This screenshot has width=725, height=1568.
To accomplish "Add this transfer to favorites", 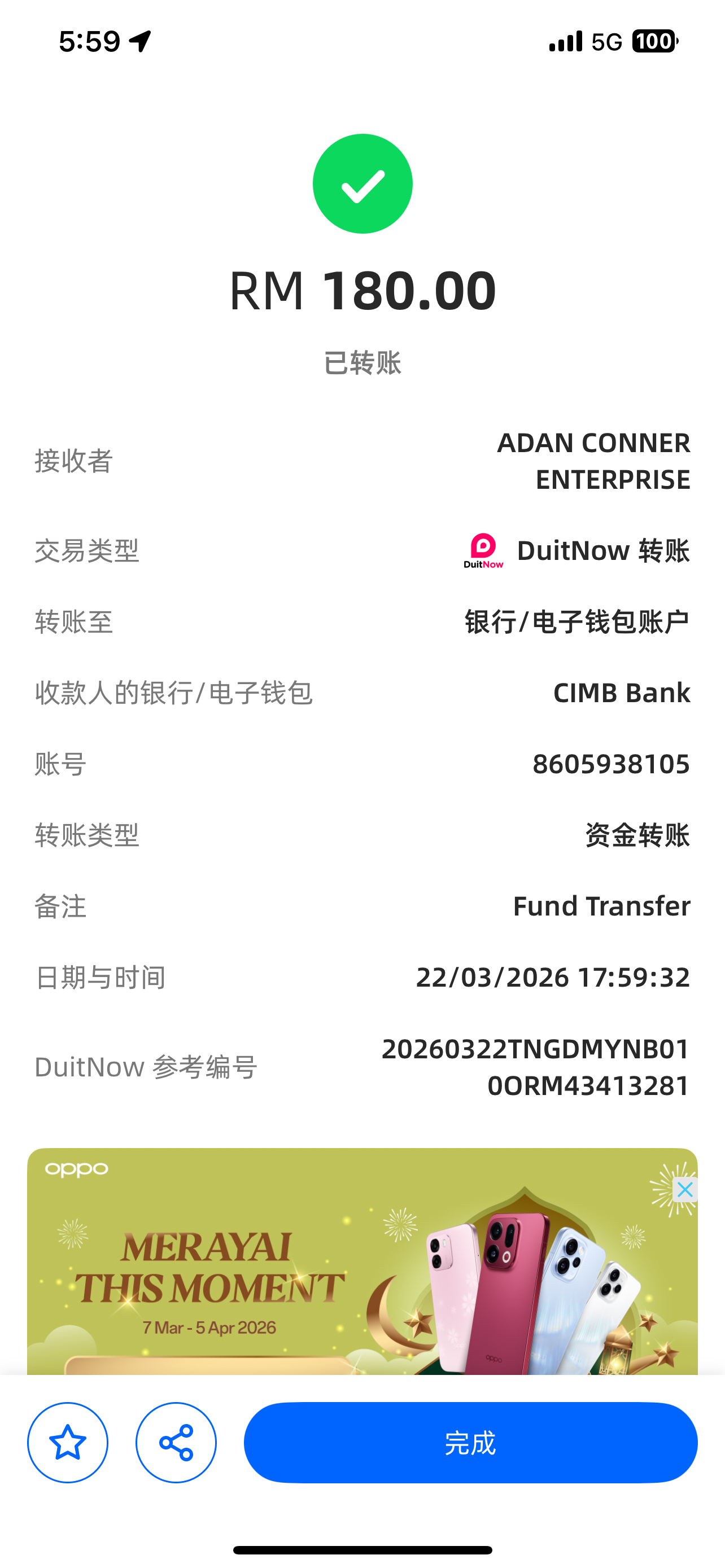I will 68,1442.
